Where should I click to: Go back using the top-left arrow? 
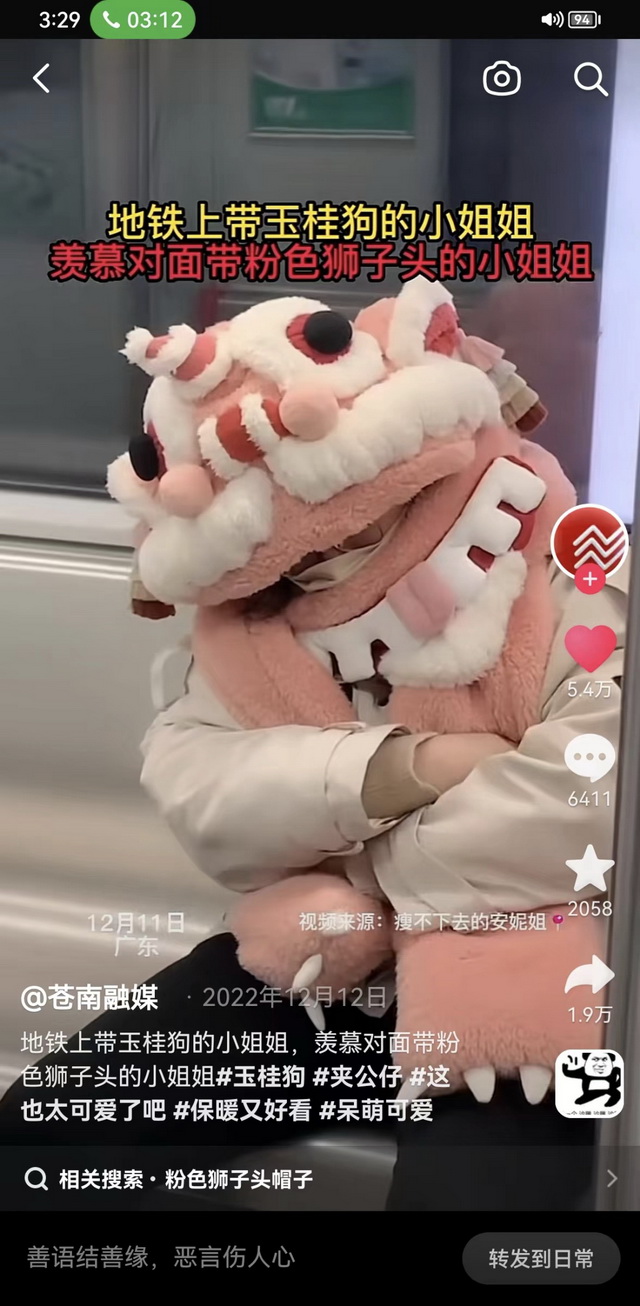click(41, 79)
